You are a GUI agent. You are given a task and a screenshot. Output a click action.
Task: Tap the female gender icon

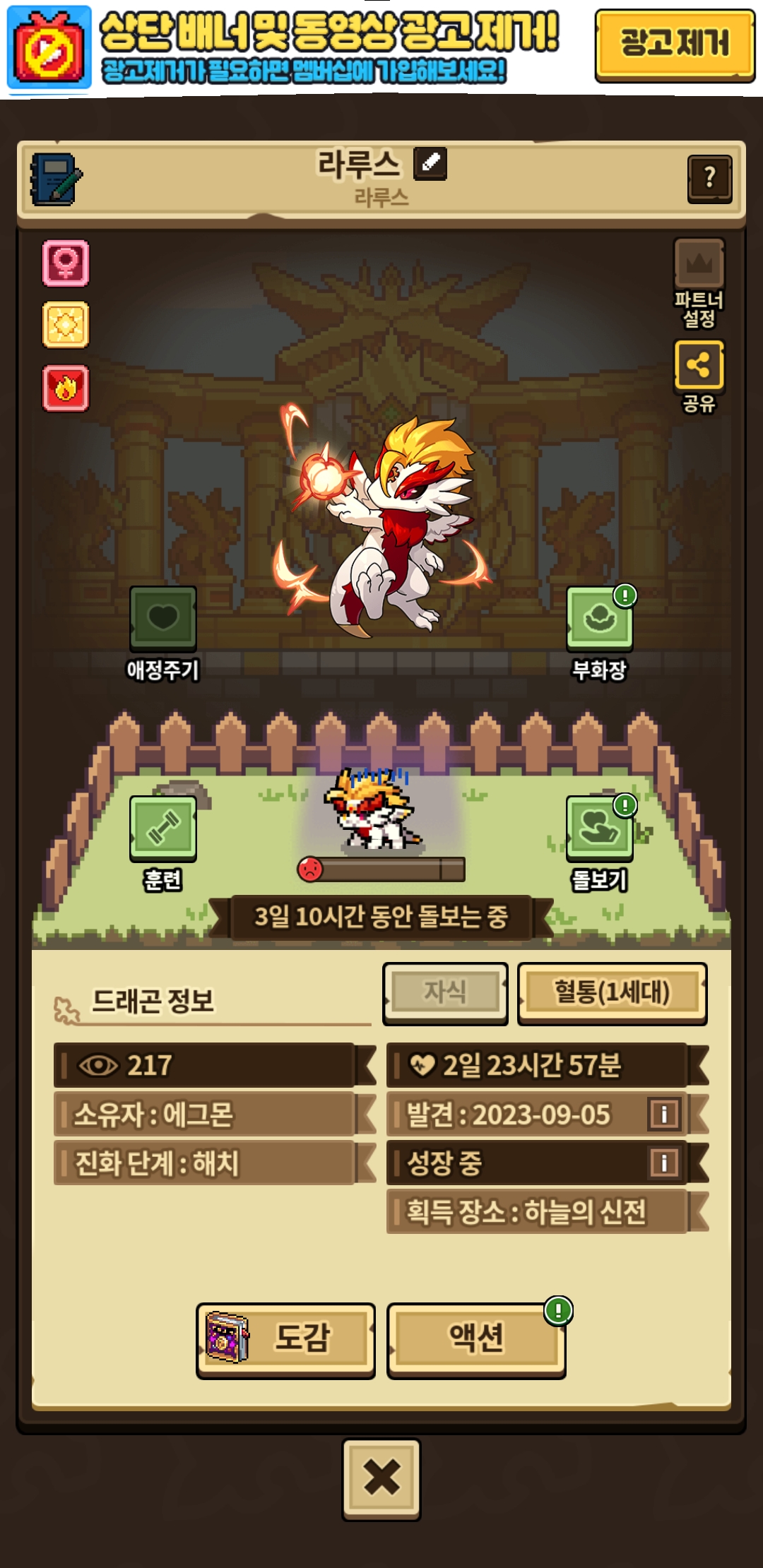pyautogui.click(x=66, y=263)
